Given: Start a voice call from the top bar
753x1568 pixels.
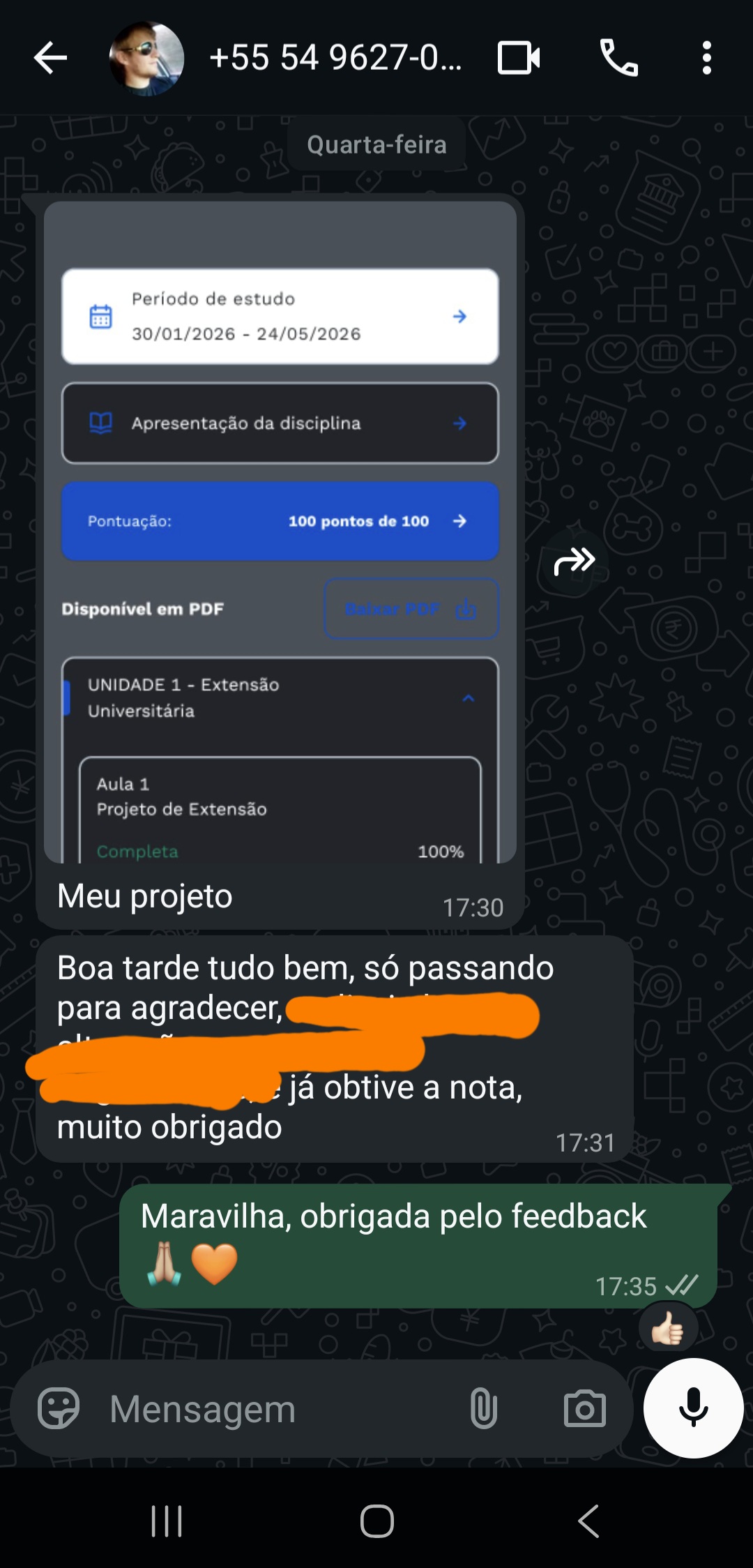Looking at the screenshot, I should tap(619, 58).
